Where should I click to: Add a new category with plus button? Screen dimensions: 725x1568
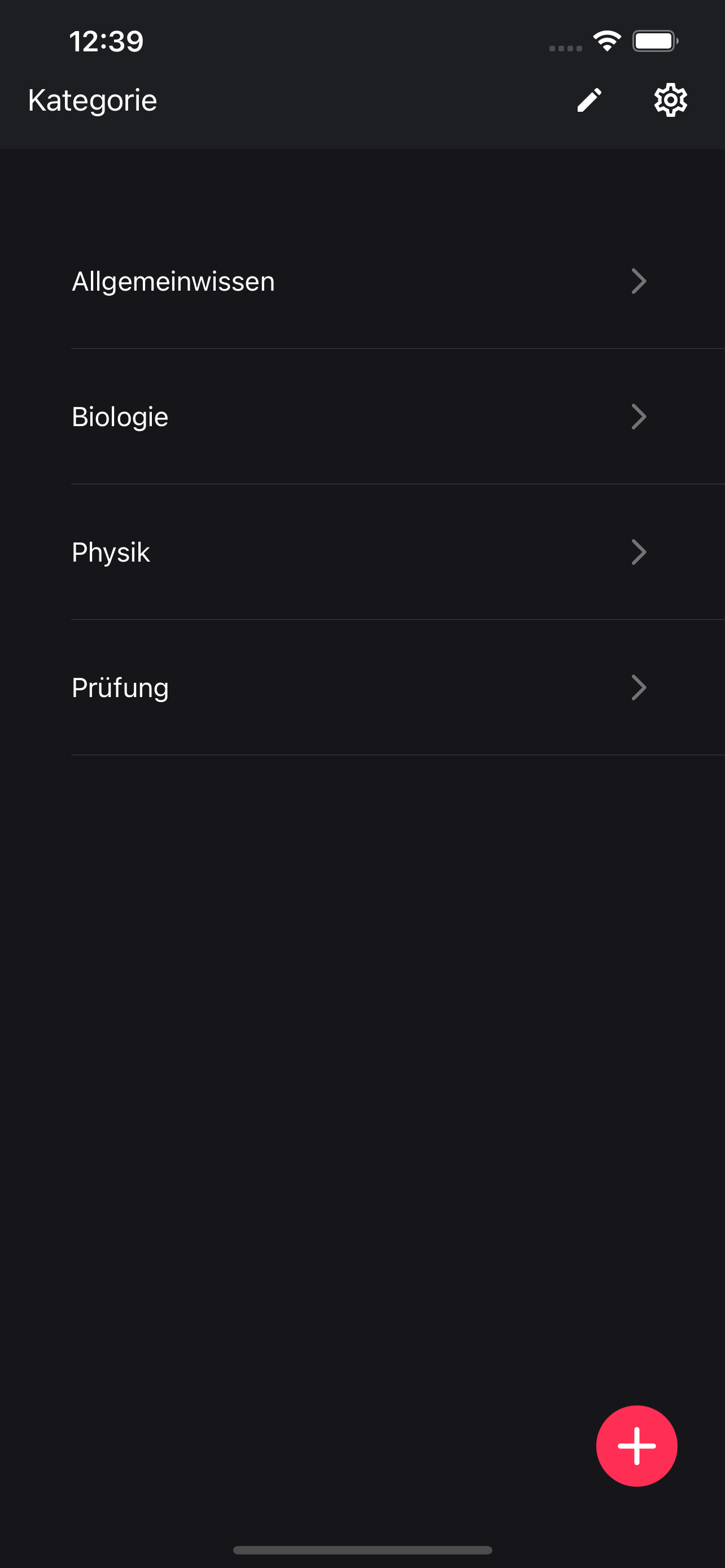(636, 1446)
